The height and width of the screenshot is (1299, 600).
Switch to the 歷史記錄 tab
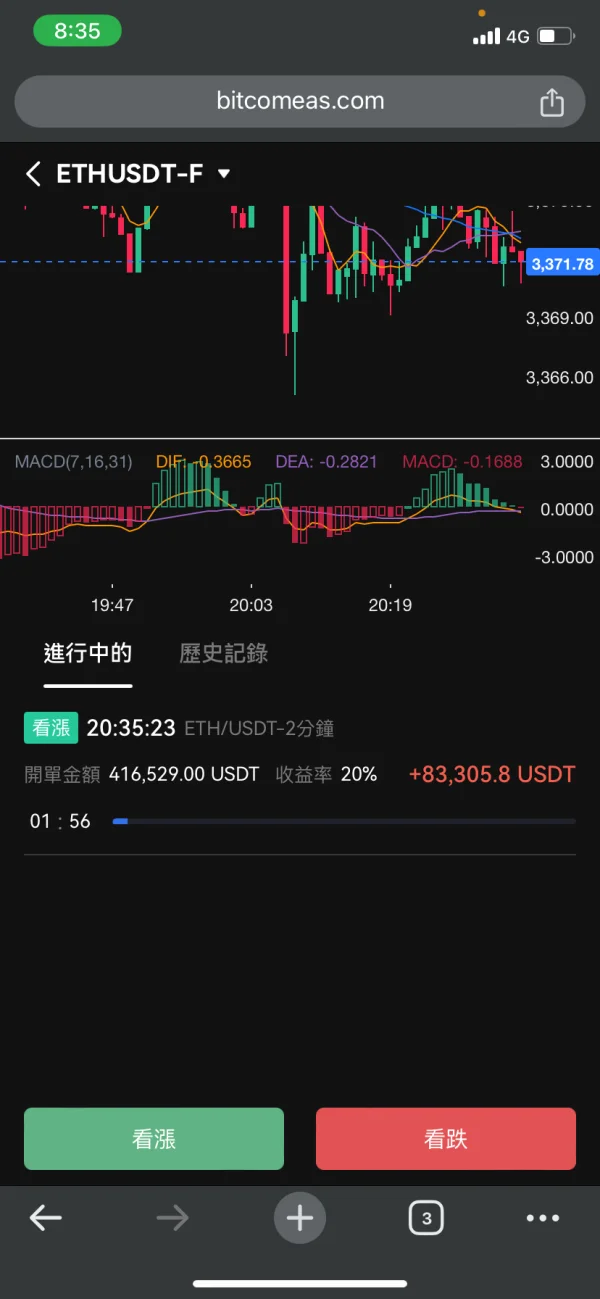223,654
